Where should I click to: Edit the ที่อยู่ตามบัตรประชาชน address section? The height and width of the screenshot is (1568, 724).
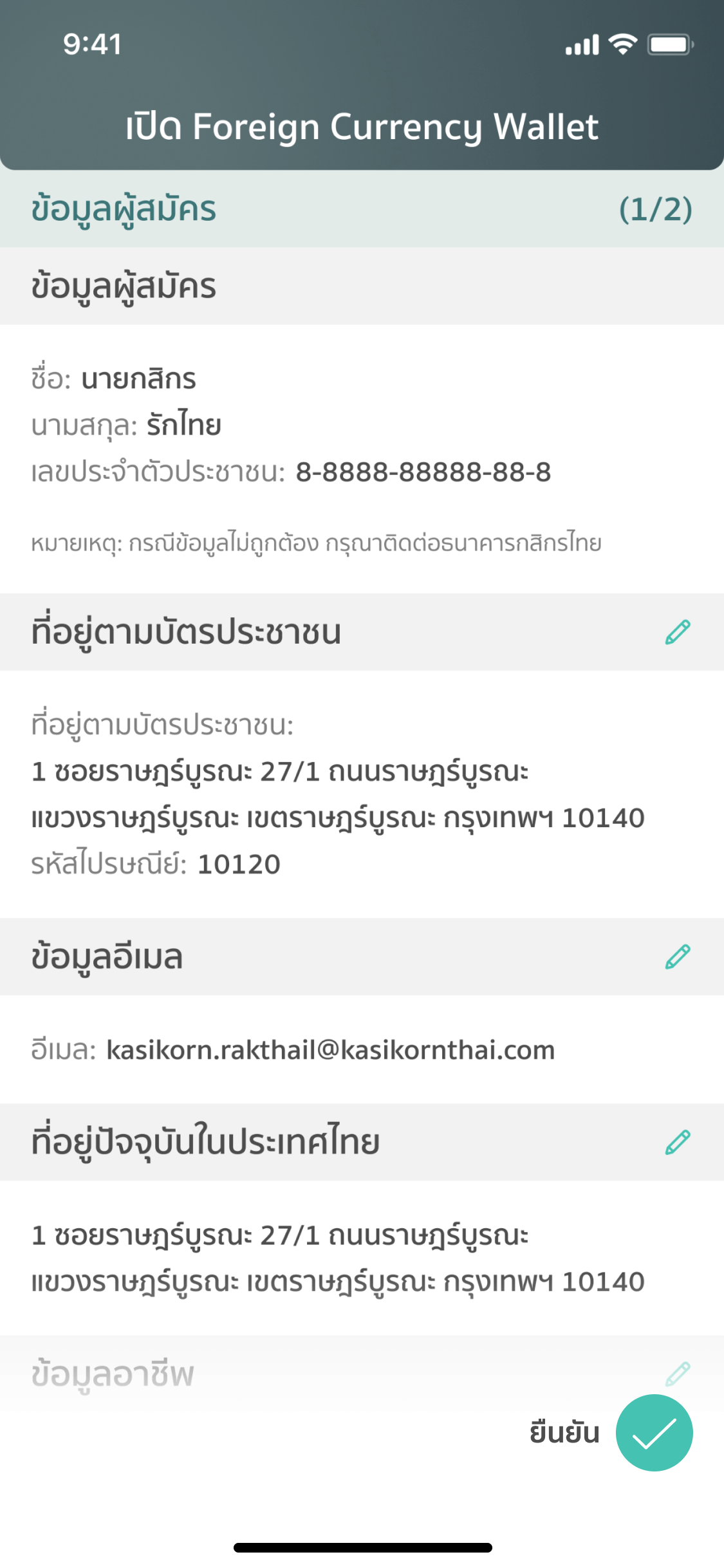click(x=677, y=632)
